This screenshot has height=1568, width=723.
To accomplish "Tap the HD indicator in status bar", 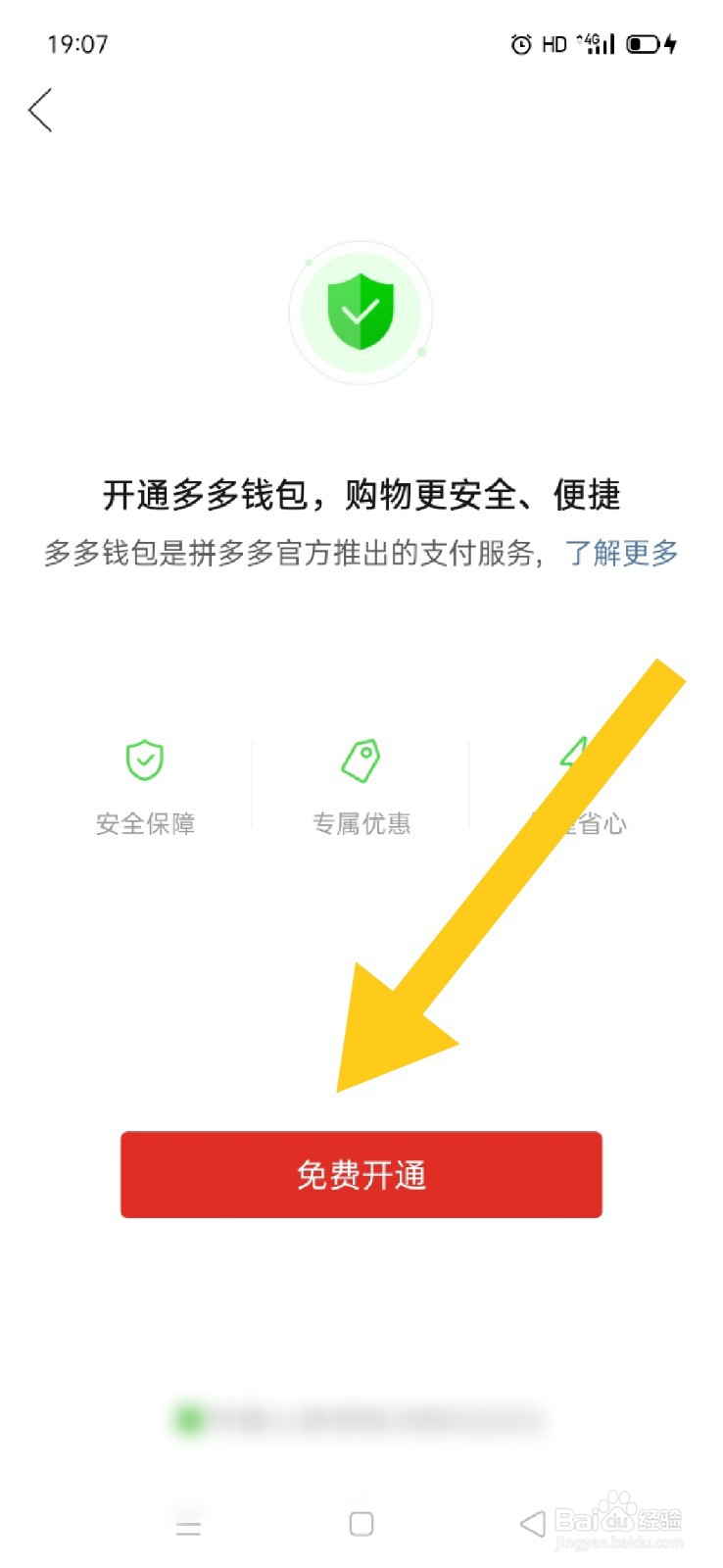I will [554, 44].
